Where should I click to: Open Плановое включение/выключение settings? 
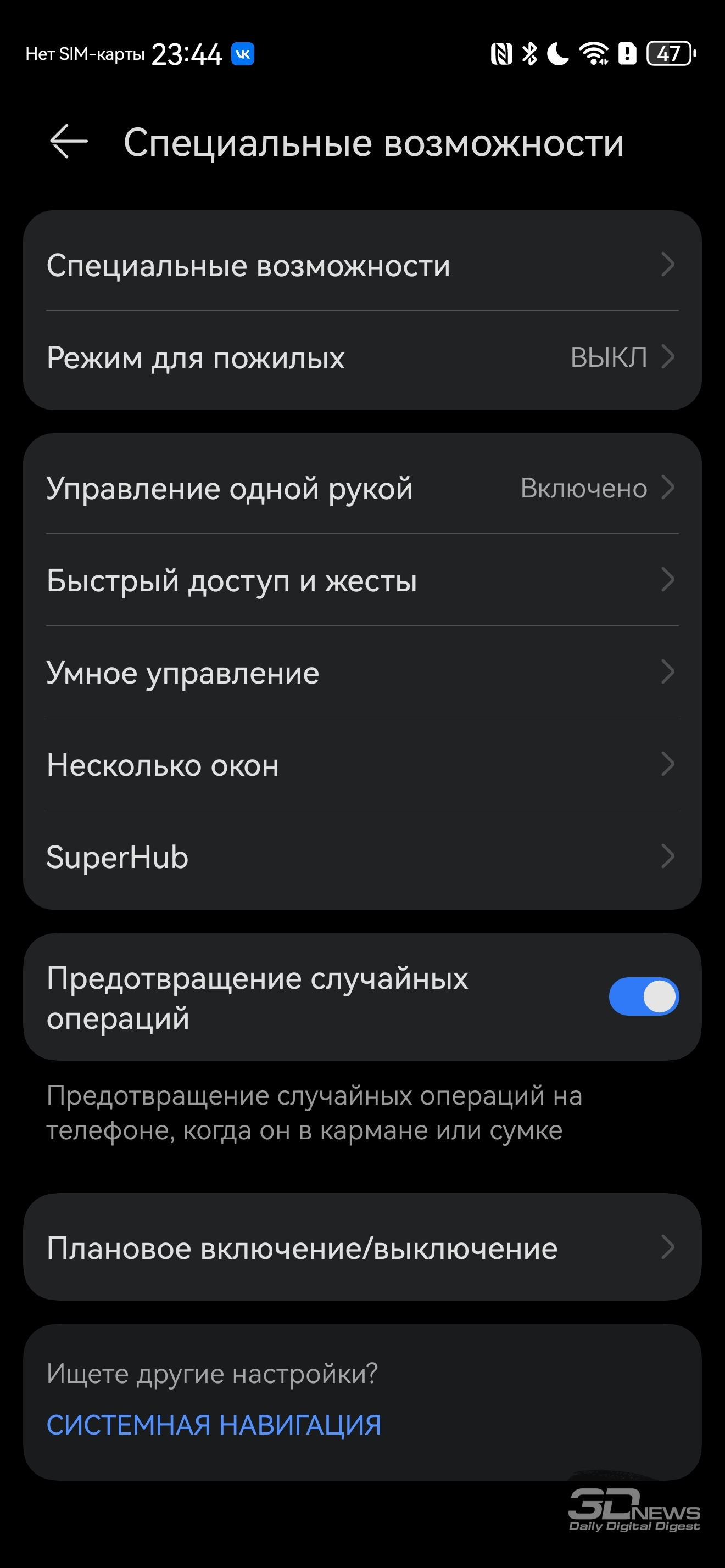362,1247
